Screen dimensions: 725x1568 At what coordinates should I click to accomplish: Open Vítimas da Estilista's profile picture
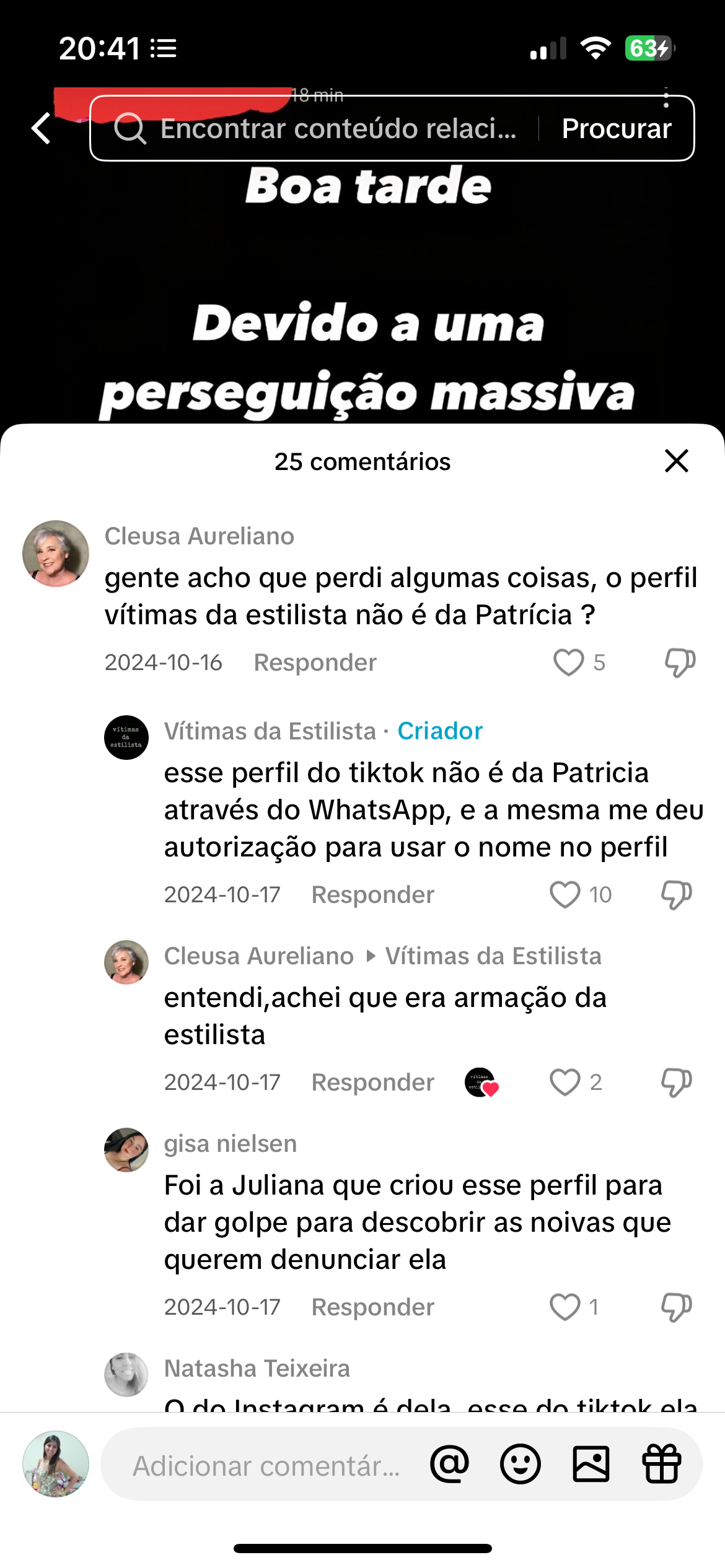tap(126, 738)
